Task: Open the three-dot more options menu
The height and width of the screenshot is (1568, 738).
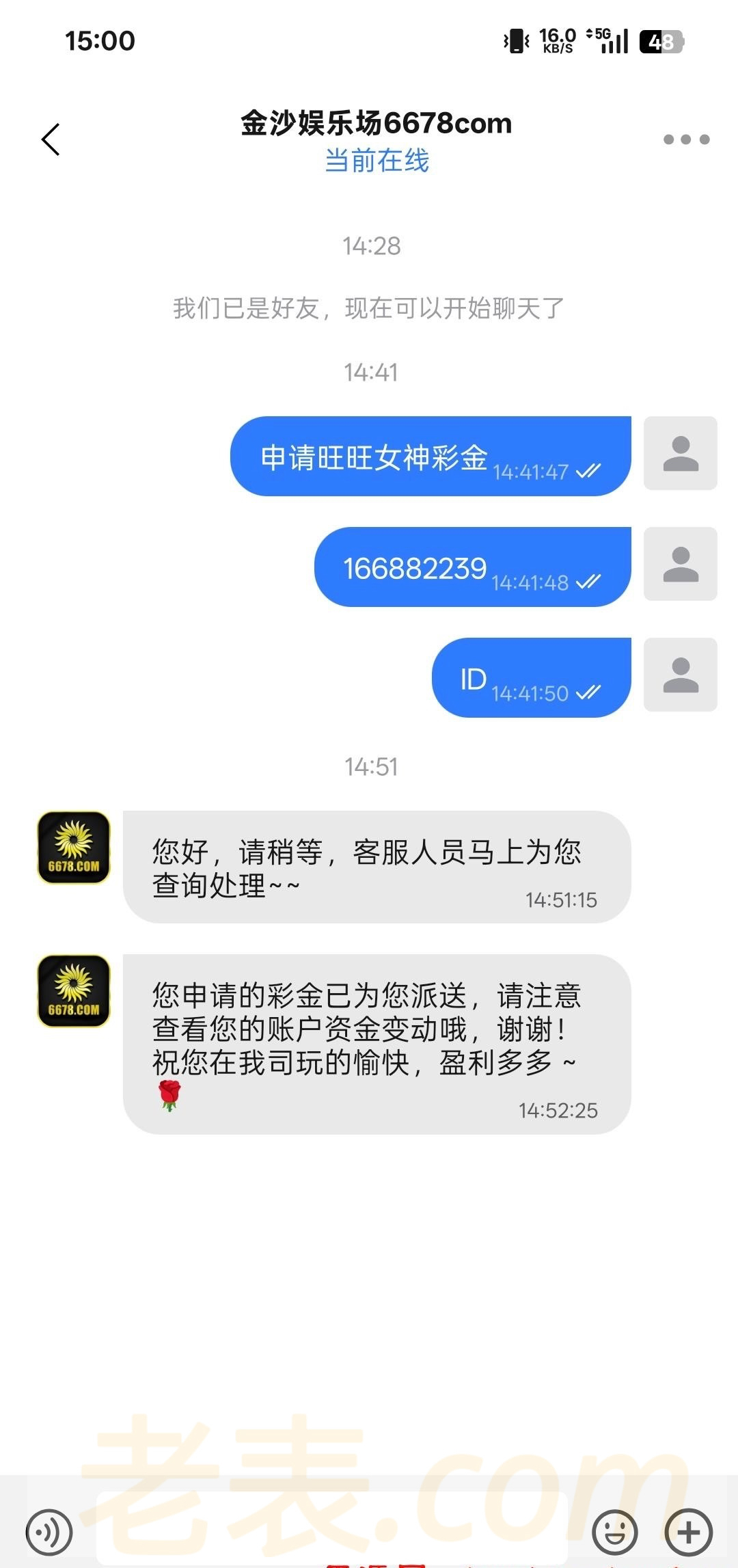Action: 686,139
